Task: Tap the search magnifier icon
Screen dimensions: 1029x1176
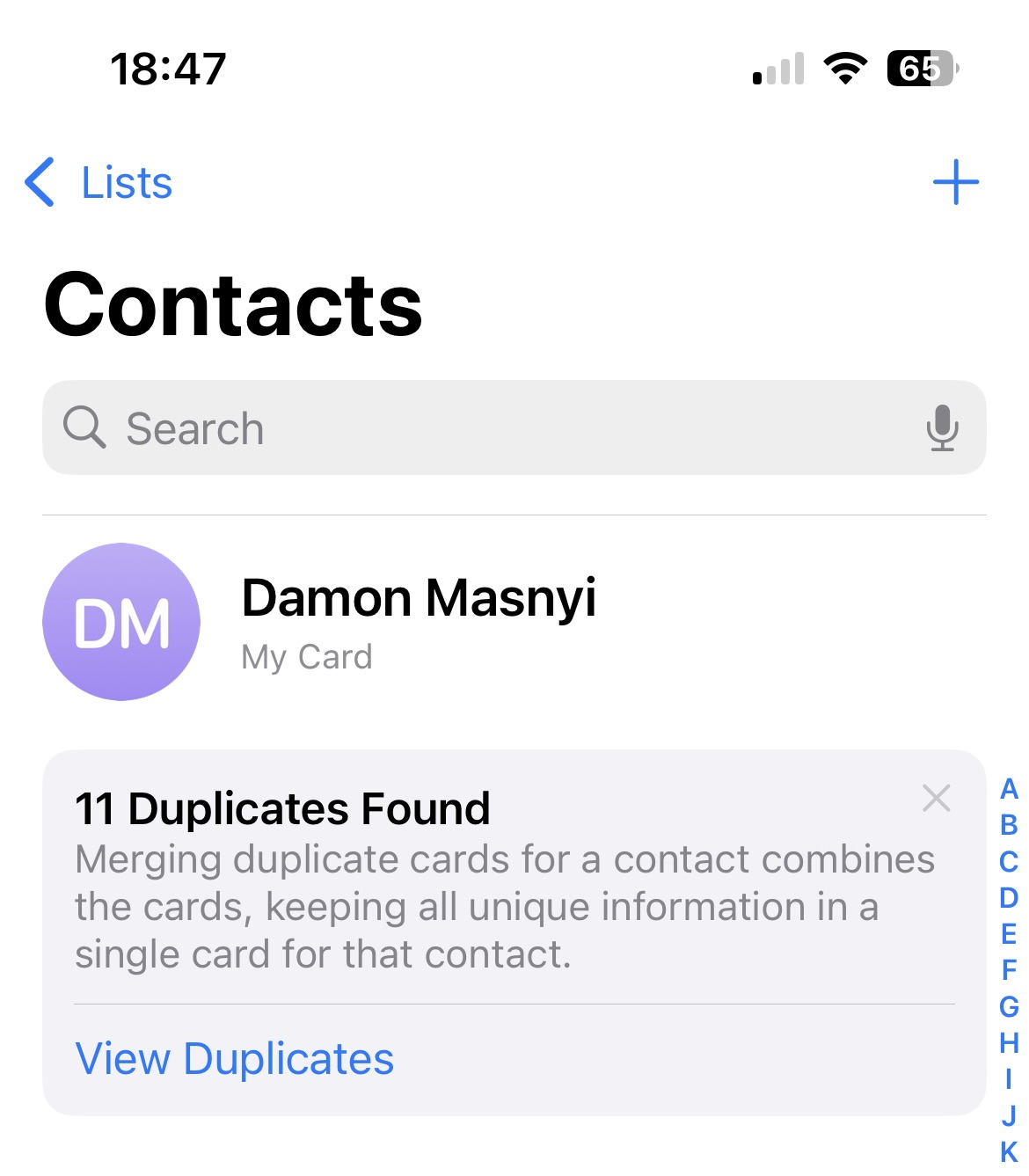Action: coord(84,428)
